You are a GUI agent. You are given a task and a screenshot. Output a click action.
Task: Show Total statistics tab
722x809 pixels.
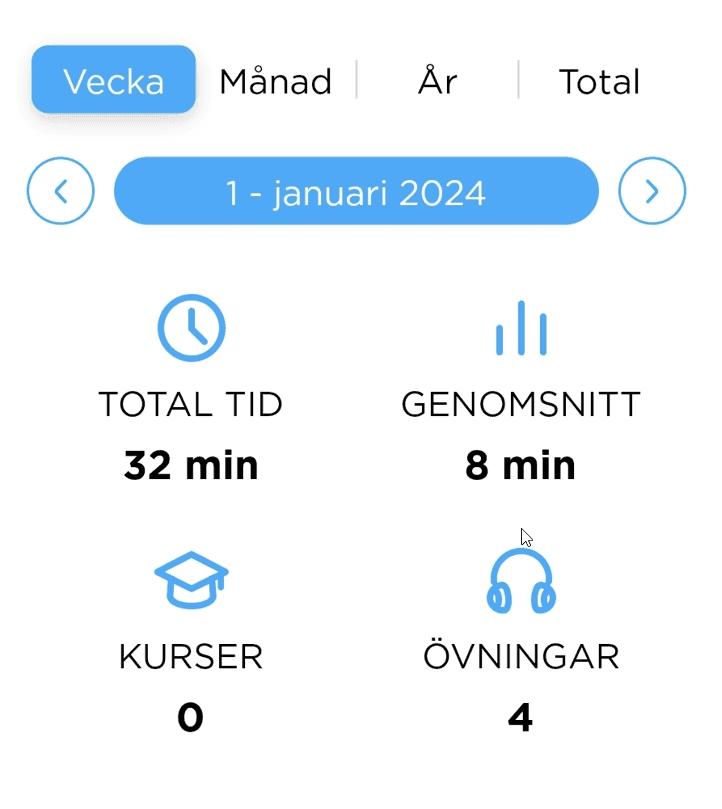pos(599,81)
